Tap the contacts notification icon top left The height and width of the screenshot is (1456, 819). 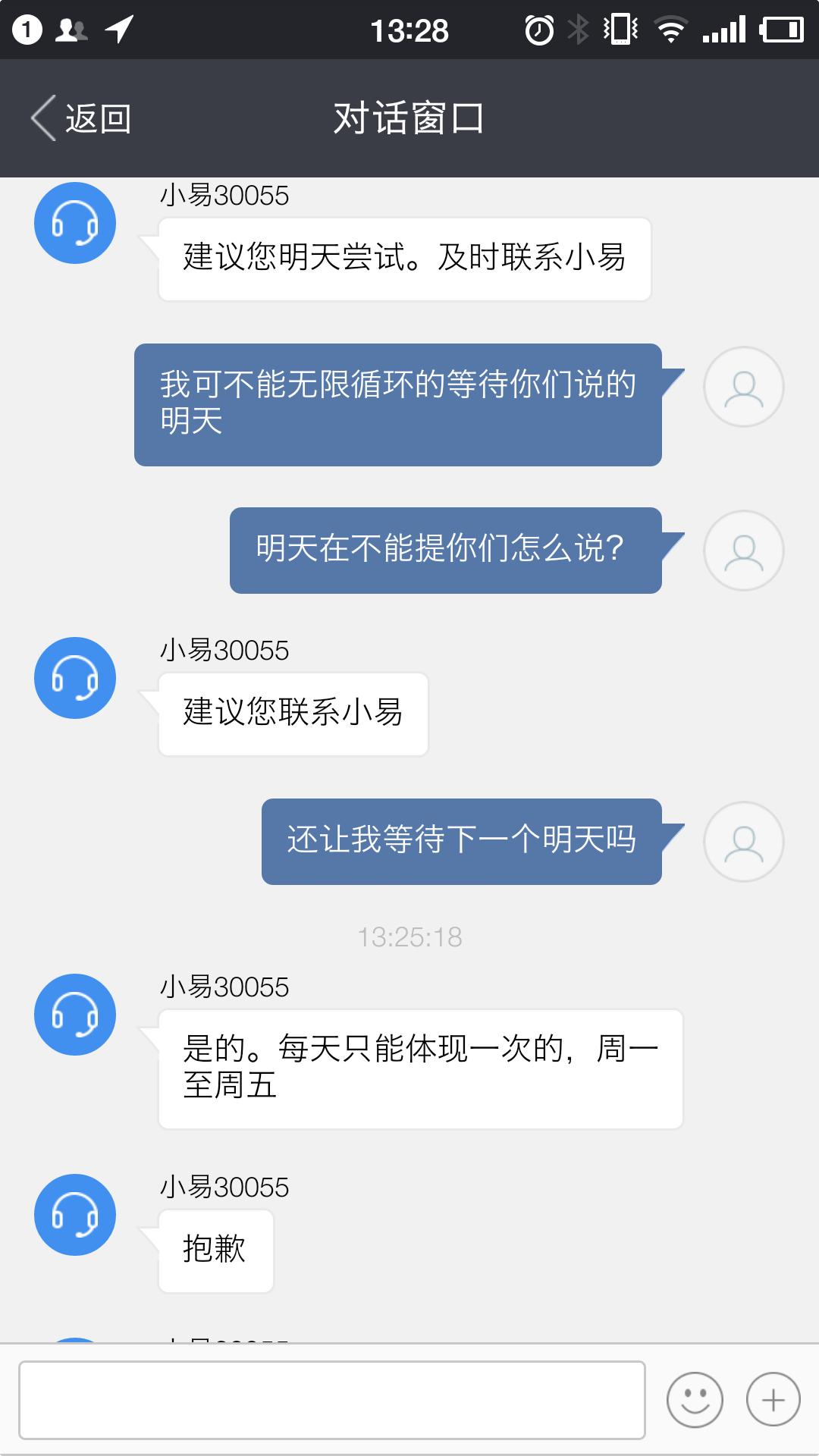[x=72, y=30]
